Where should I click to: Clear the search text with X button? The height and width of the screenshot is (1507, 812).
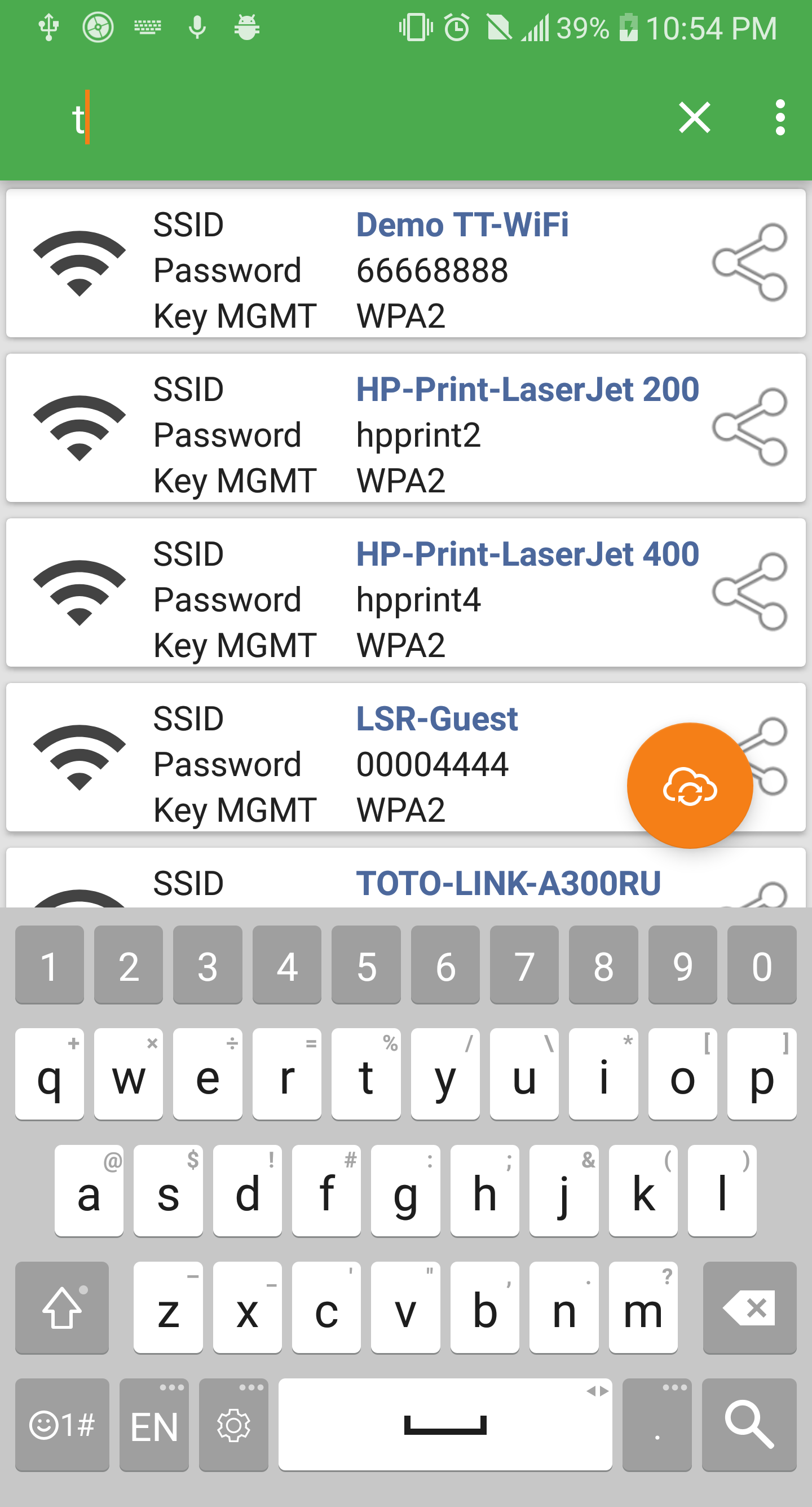[x=695, y=117]
